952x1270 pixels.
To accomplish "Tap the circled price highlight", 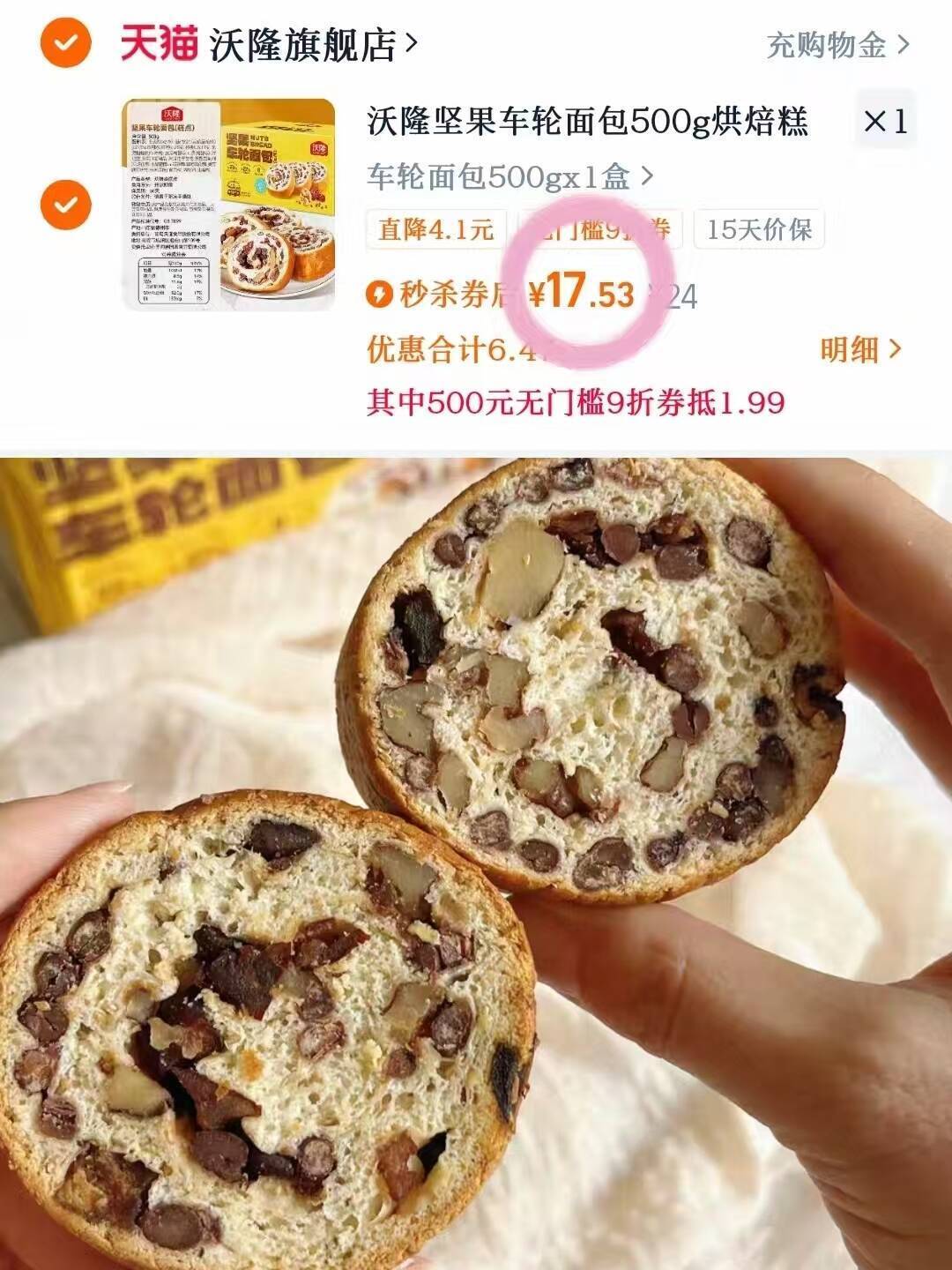I will pos(586,291).
